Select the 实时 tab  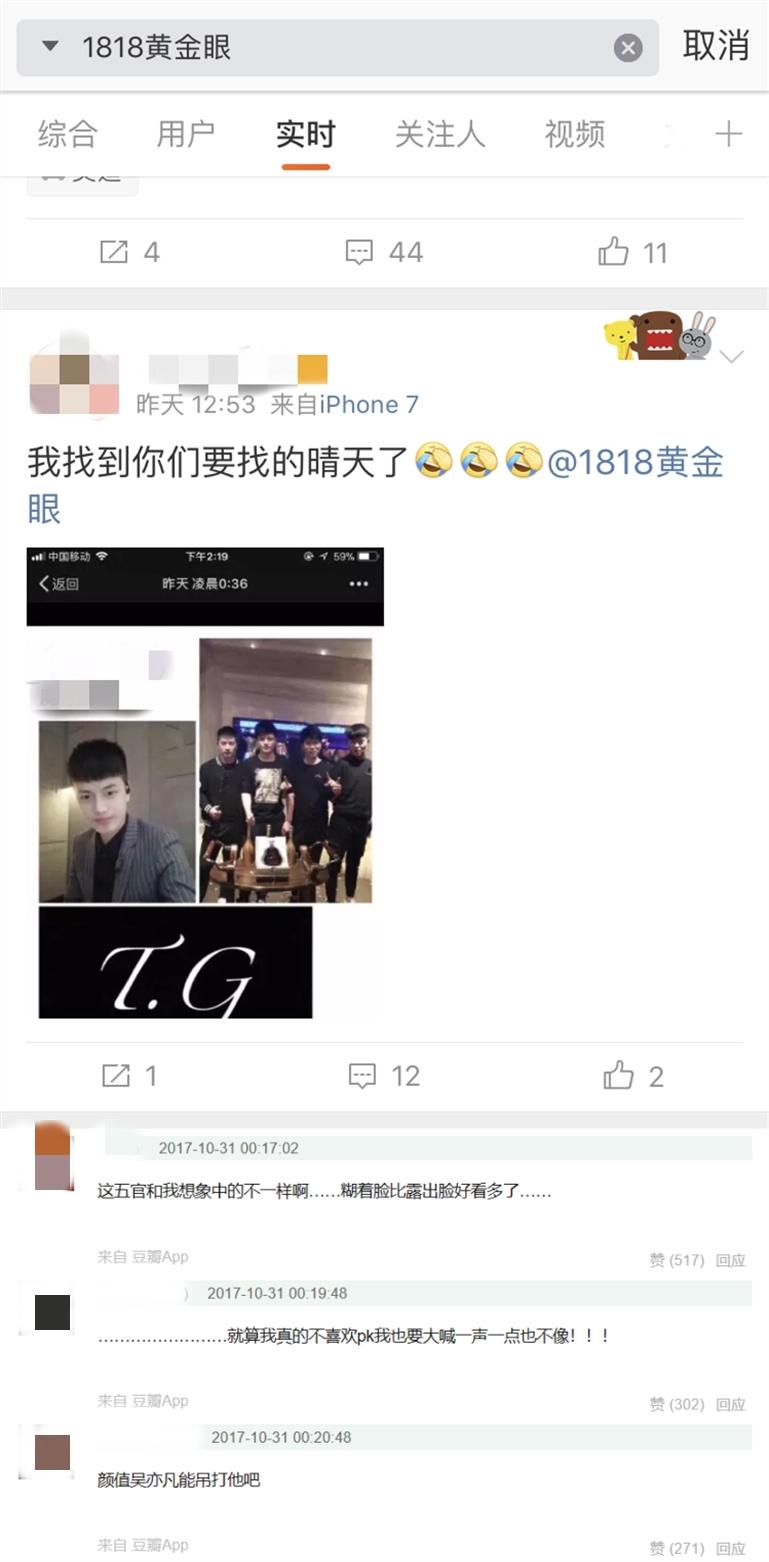click(x=305, y=134)
